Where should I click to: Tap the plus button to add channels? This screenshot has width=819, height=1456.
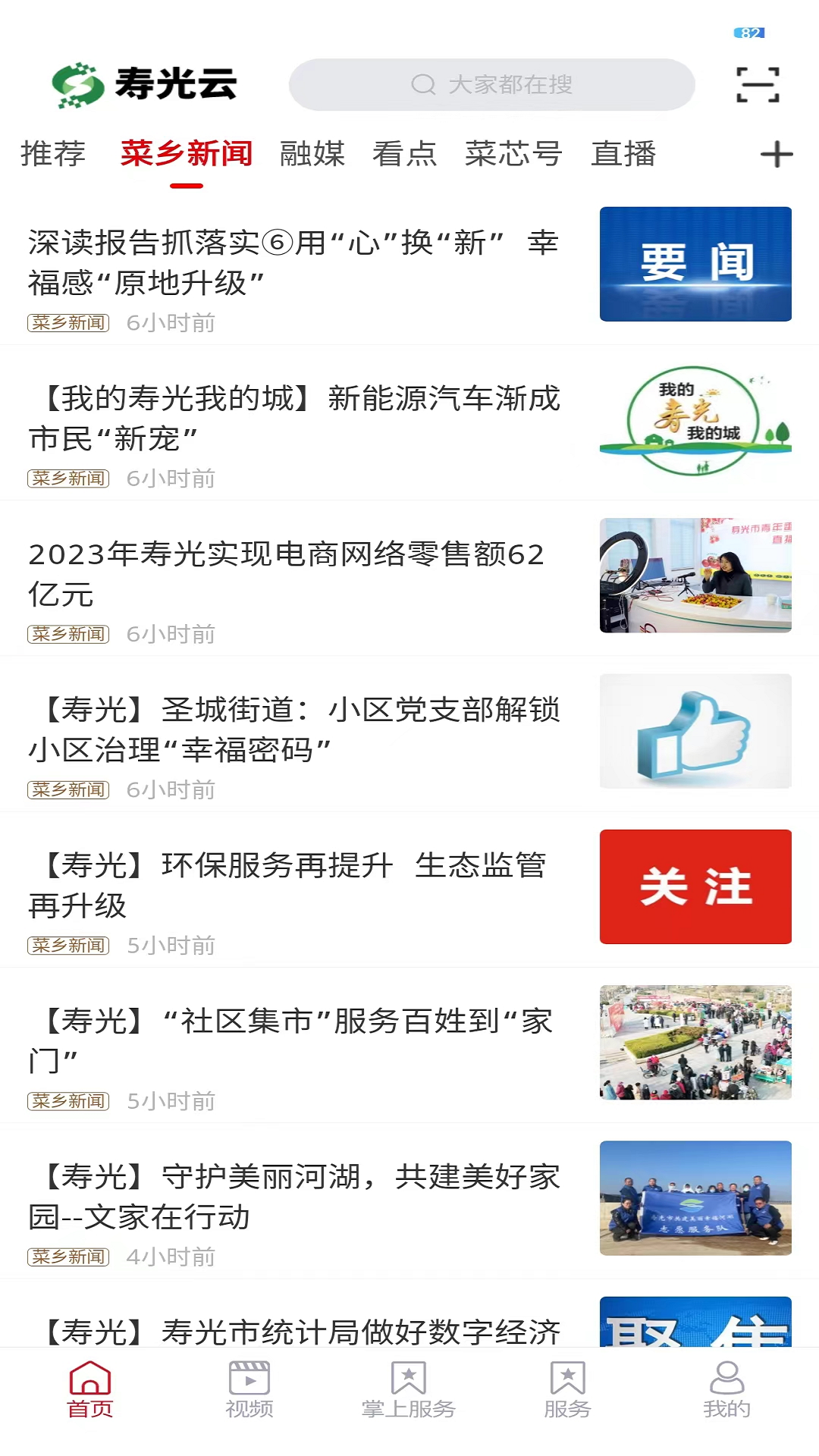[x=773, y=154]
